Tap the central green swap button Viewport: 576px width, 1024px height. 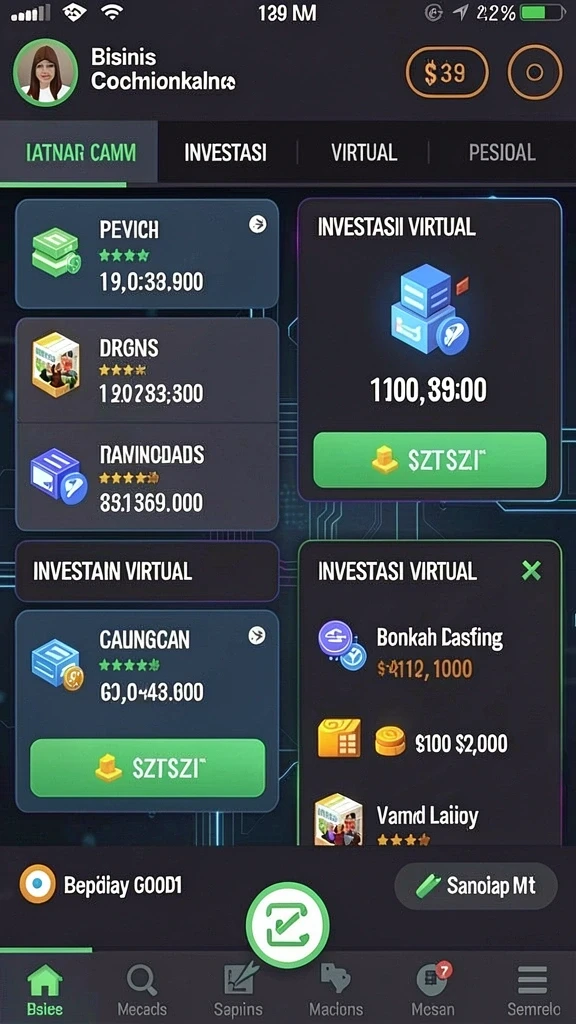287,925
